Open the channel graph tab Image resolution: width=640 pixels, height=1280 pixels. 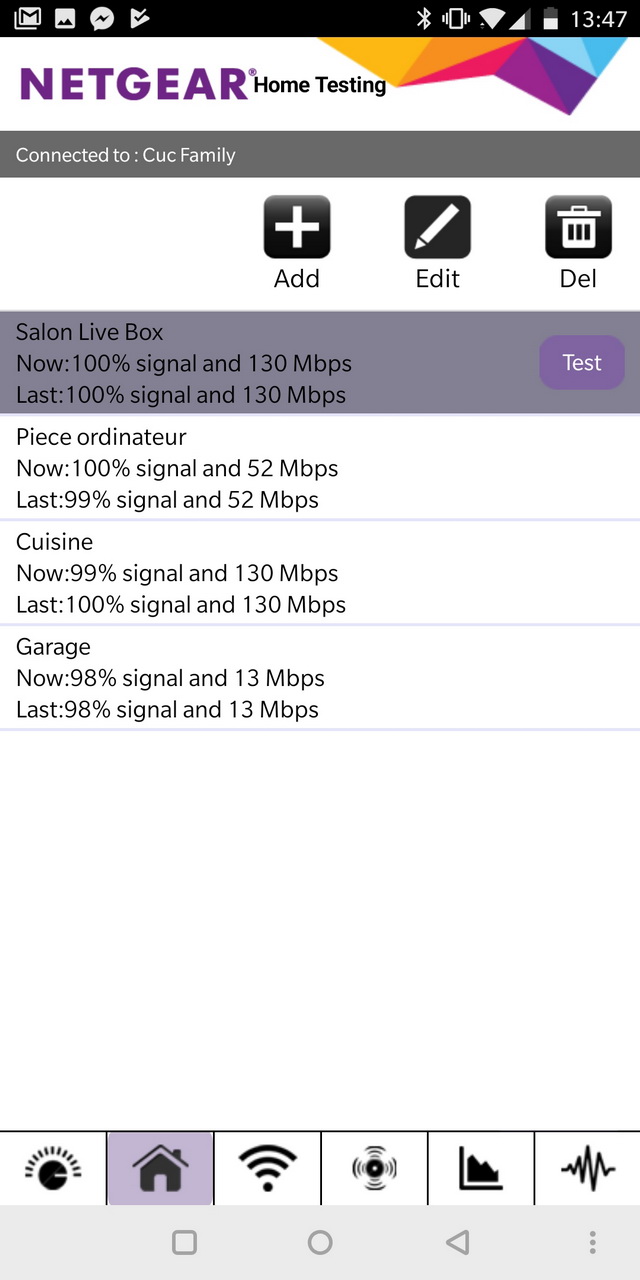pyautogui.click(x=481, y=1168)
